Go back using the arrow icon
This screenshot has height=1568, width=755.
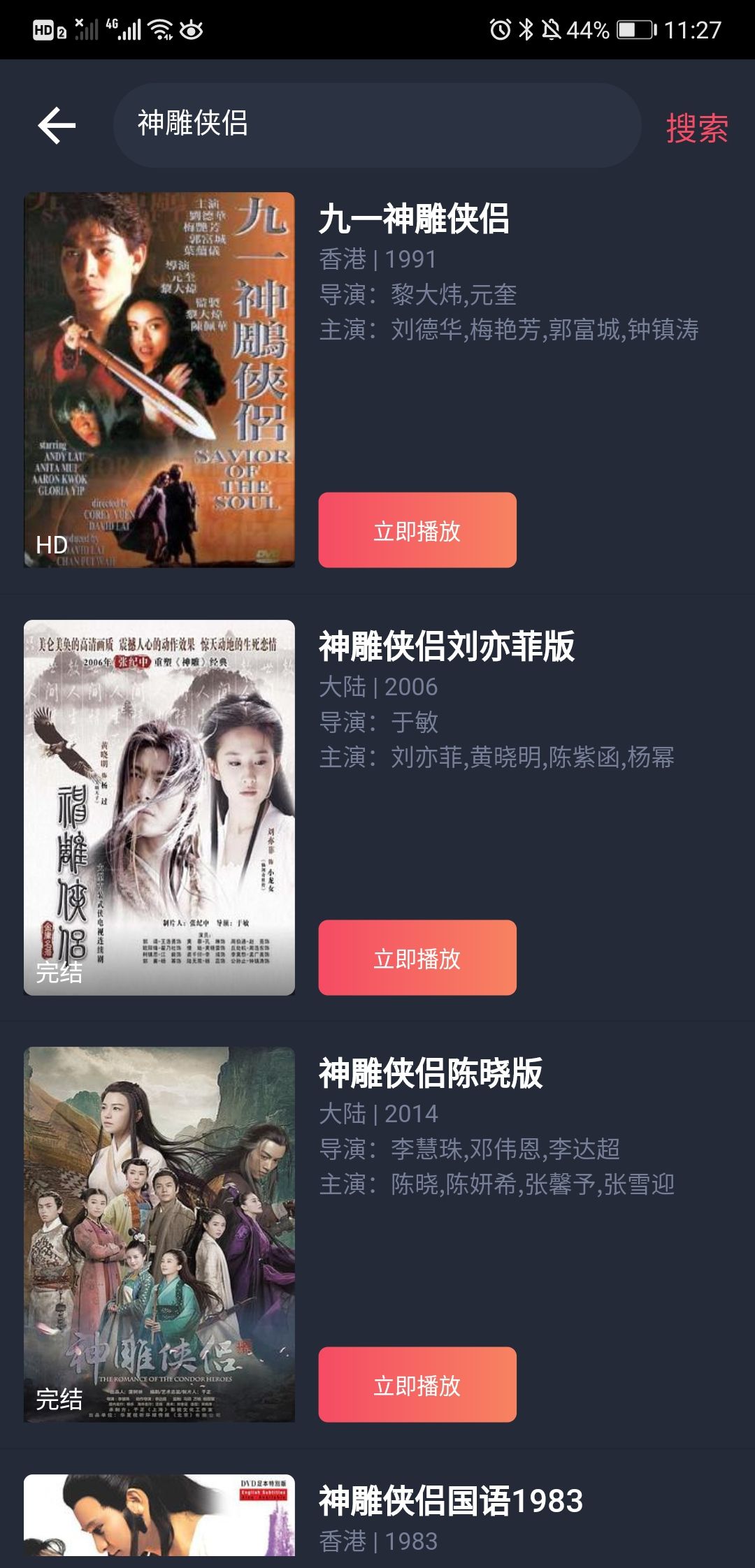[57, 126]
